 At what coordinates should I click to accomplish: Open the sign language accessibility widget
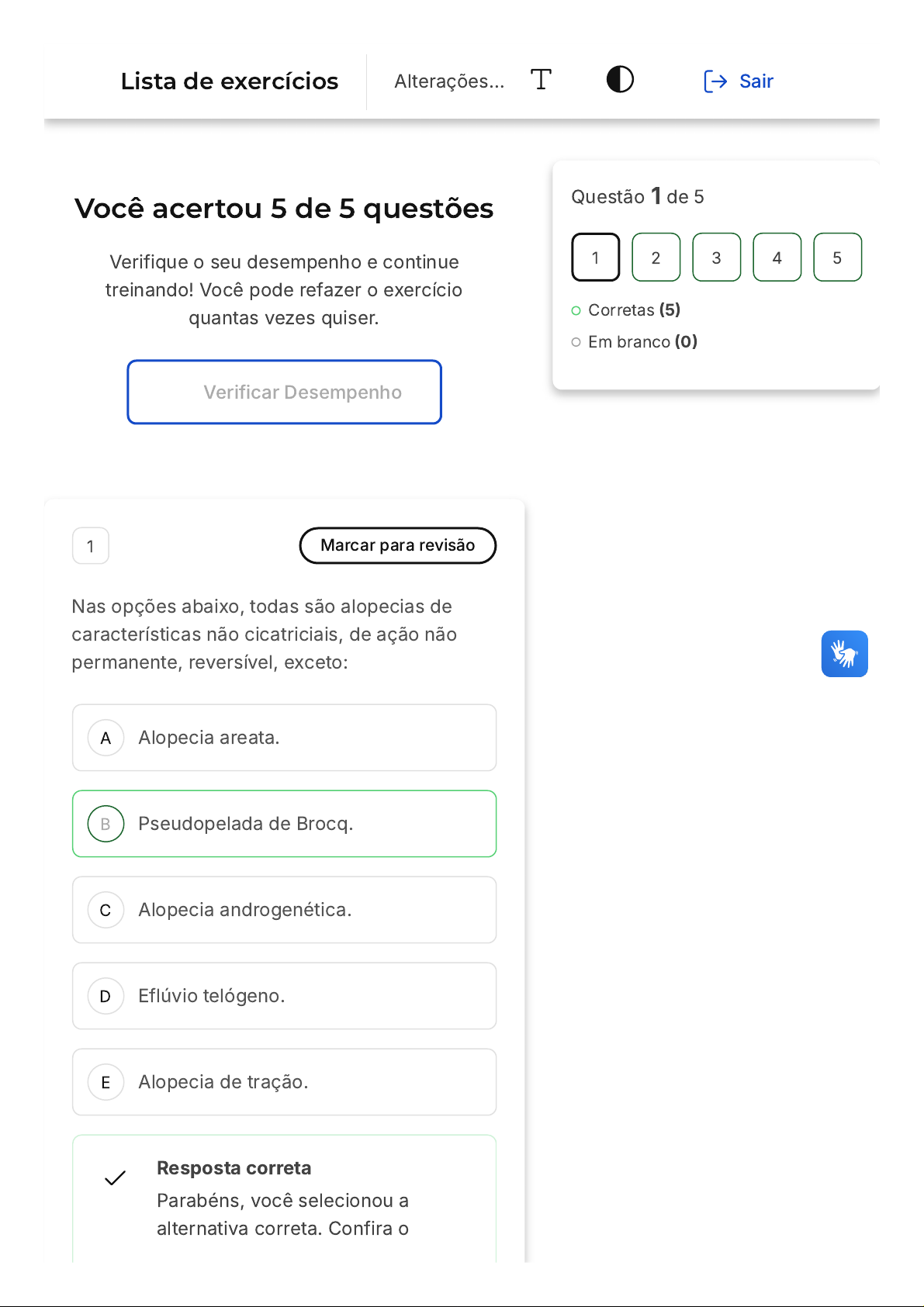(844, 654)
